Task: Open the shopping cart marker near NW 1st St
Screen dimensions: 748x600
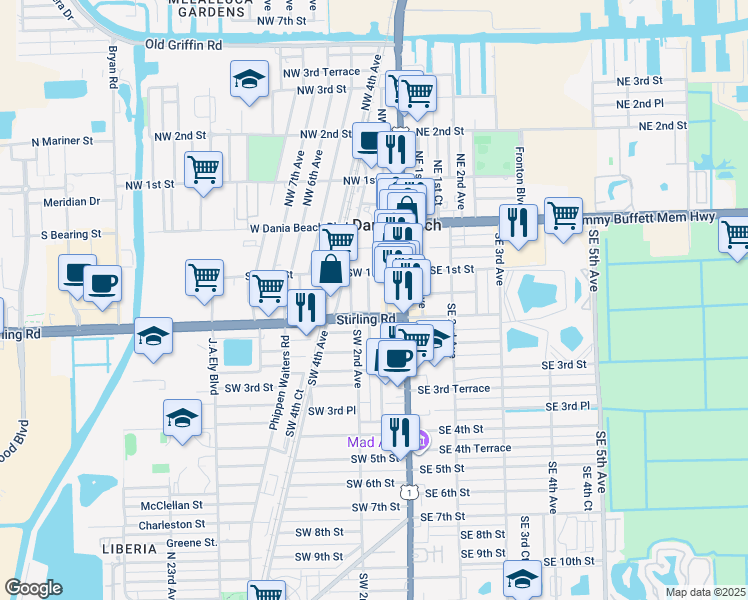Action: point(203,170)
